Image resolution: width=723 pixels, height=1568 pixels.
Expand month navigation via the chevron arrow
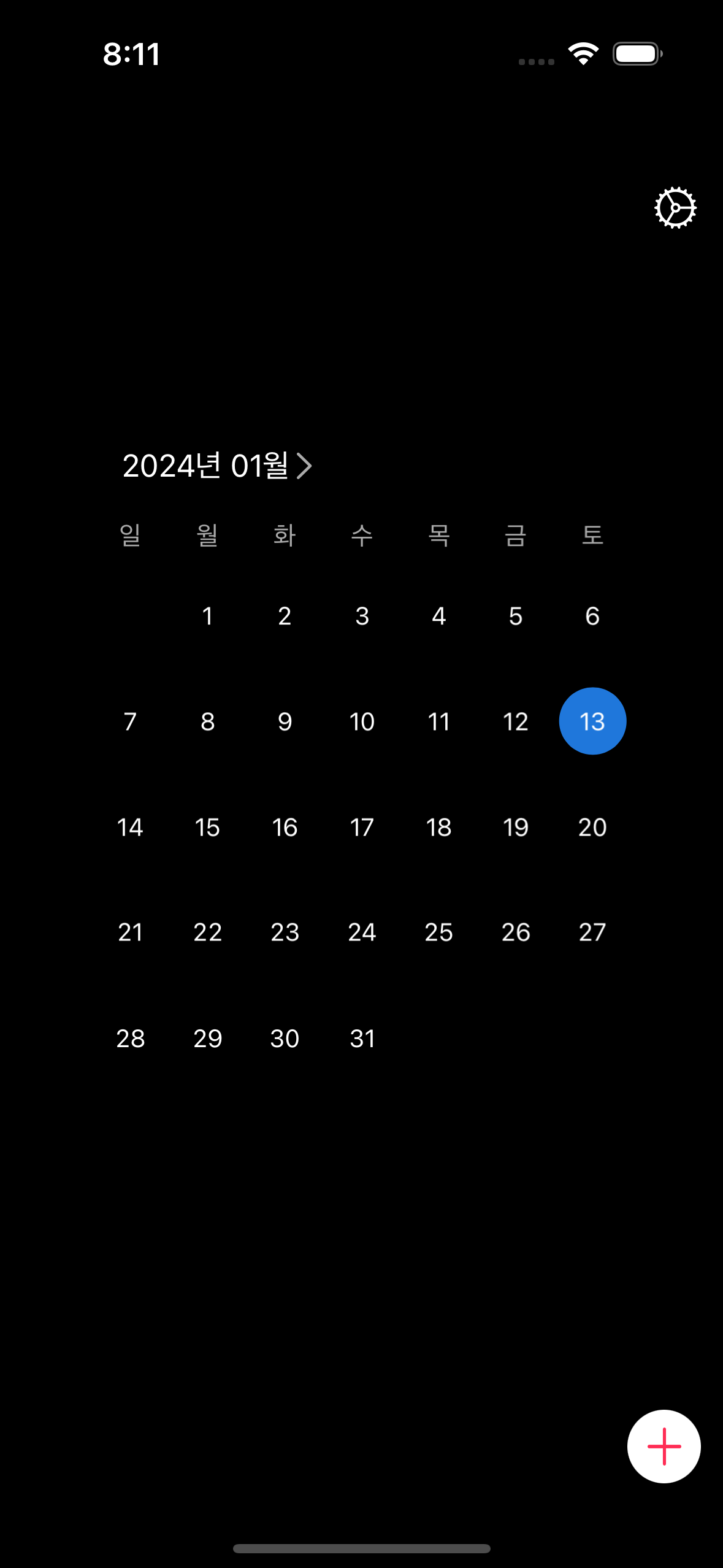(x=305, y=466)
